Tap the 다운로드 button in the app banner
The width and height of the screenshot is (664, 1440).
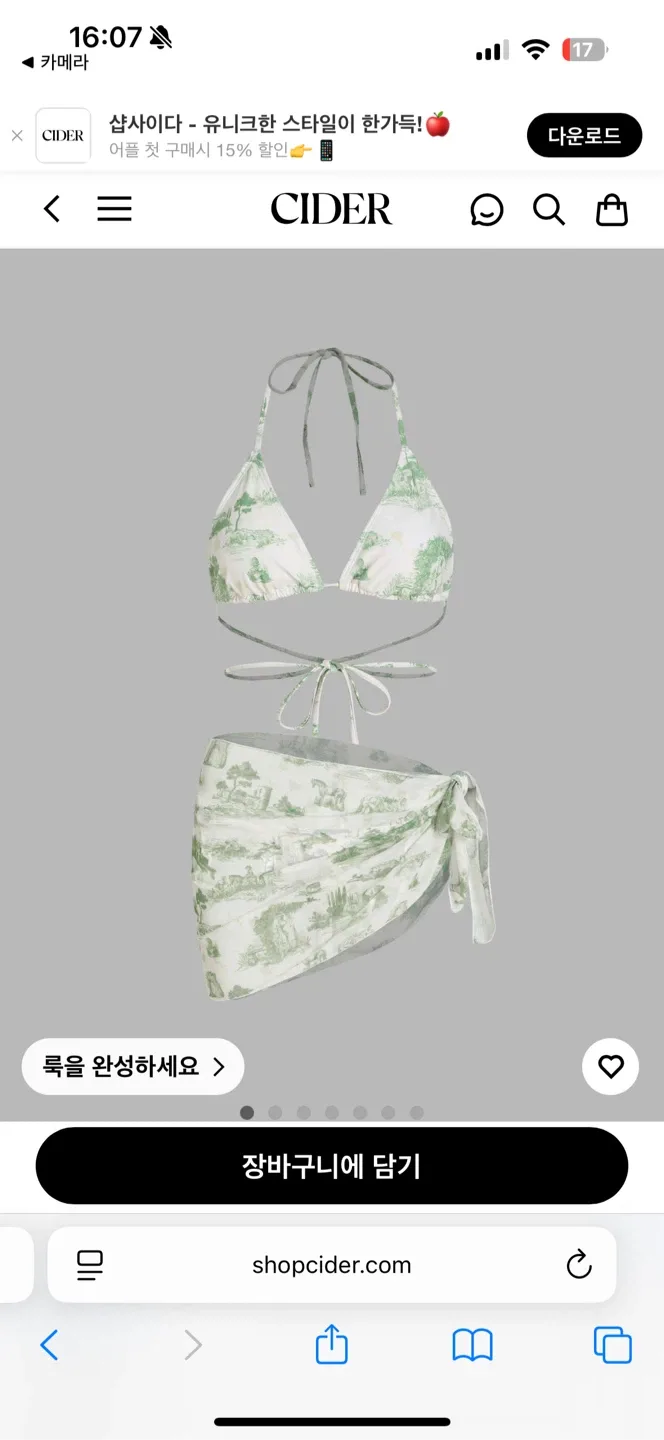[584, 136]
